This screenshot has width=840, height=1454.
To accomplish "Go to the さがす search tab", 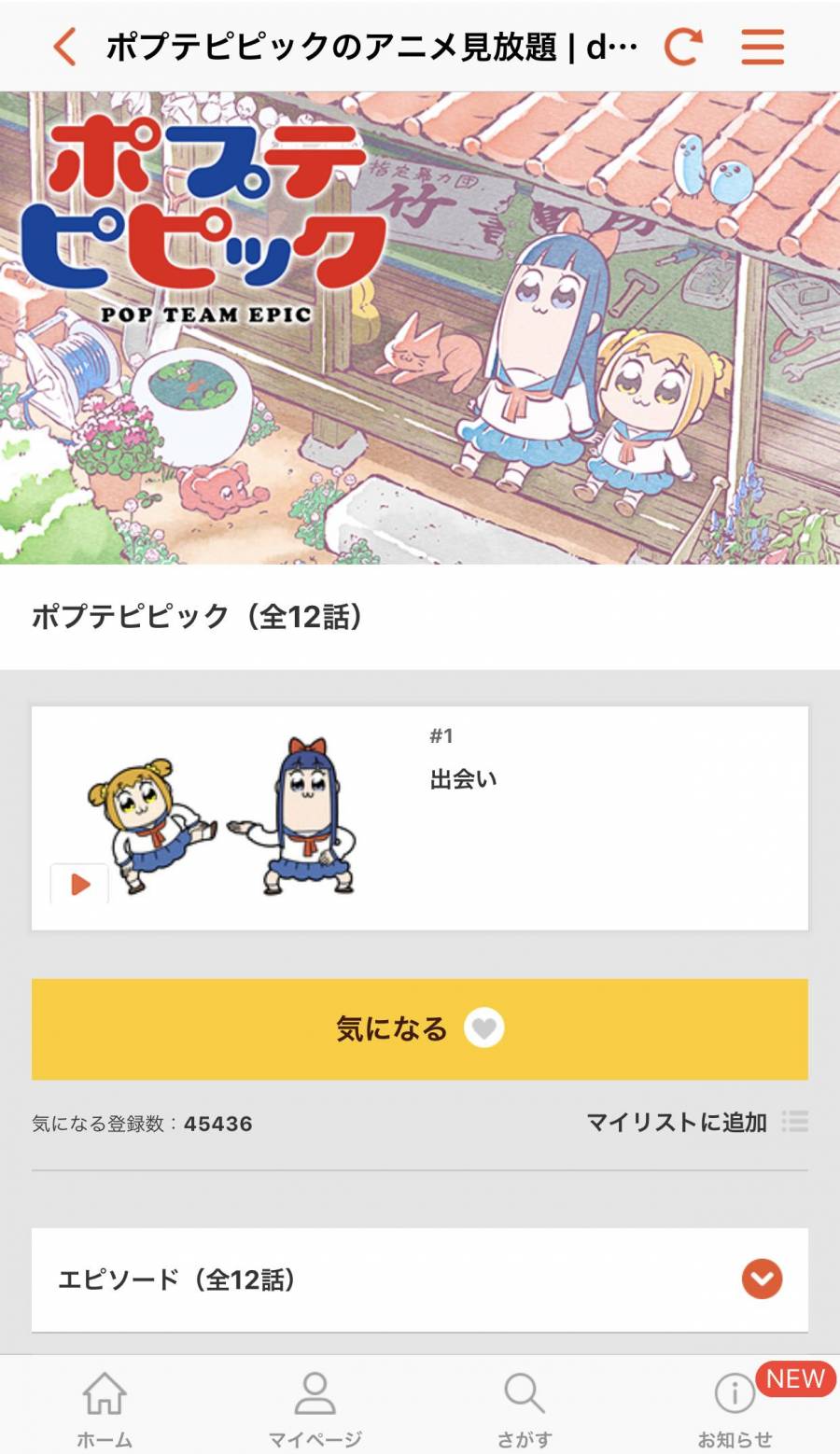I will pos(525,1407).
